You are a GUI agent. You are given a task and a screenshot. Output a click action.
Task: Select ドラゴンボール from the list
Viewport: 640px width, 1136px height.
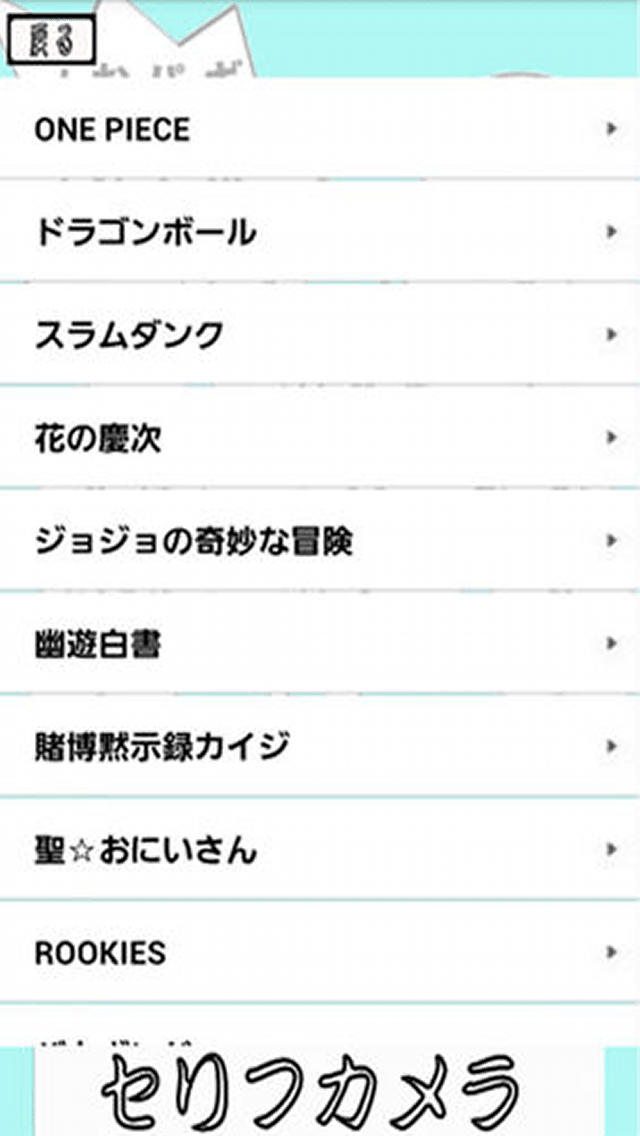click(320, 232)
